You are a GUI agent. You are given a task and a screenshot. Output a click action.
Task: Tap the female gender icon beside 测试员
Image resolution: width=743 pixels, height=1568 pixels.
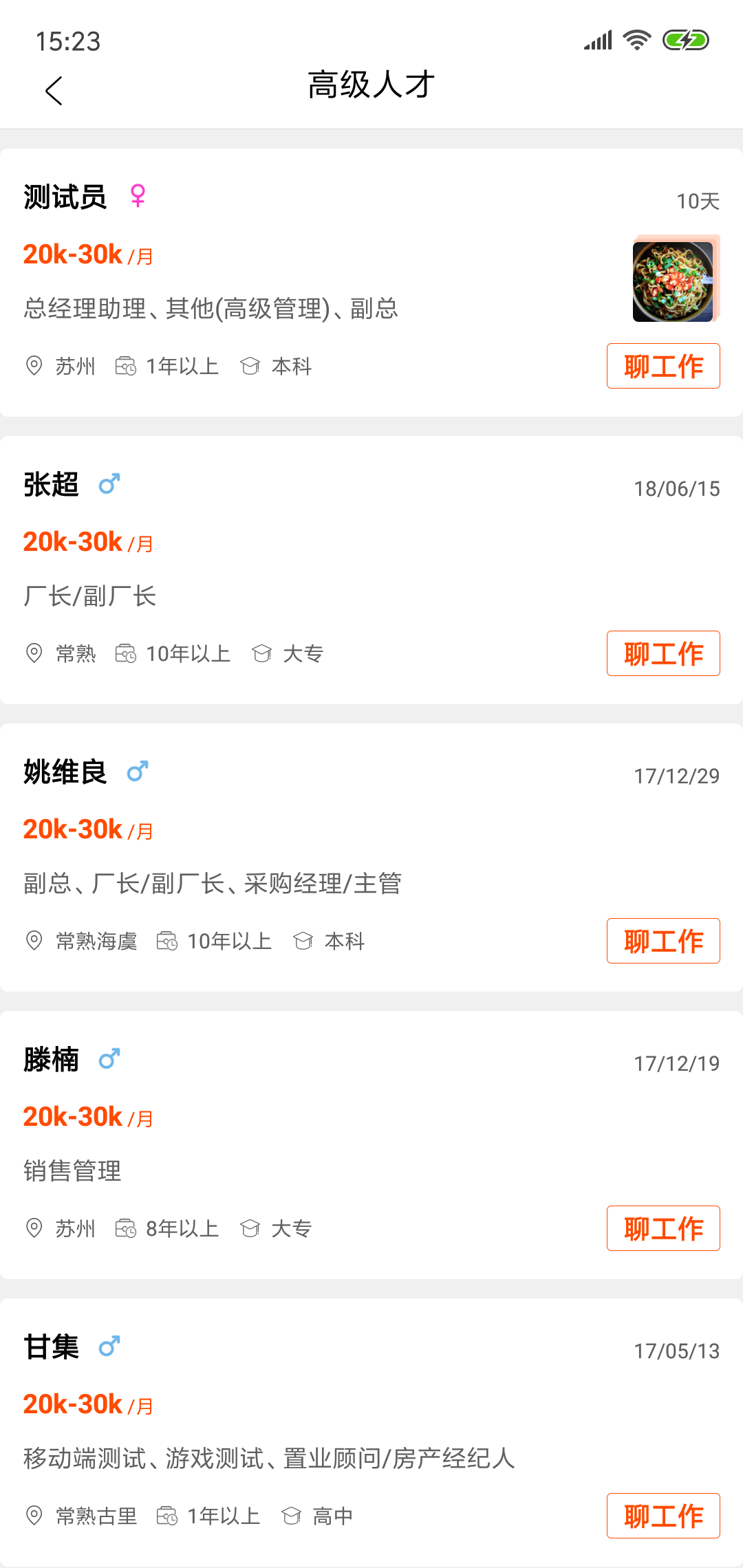coord(138,196)
